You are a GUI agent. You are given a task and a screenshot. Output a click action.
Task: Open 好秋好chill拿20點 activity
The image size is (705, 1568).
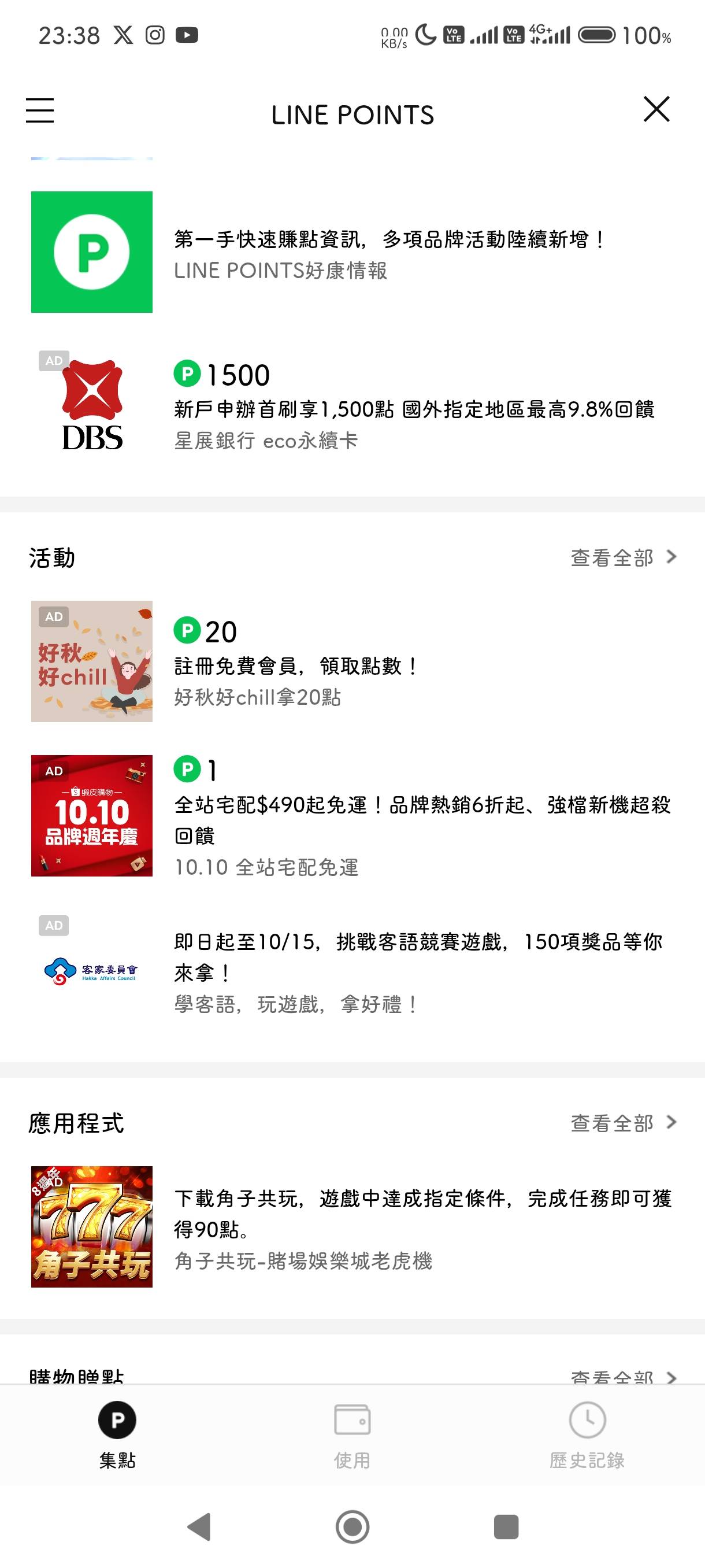[352, 662]
